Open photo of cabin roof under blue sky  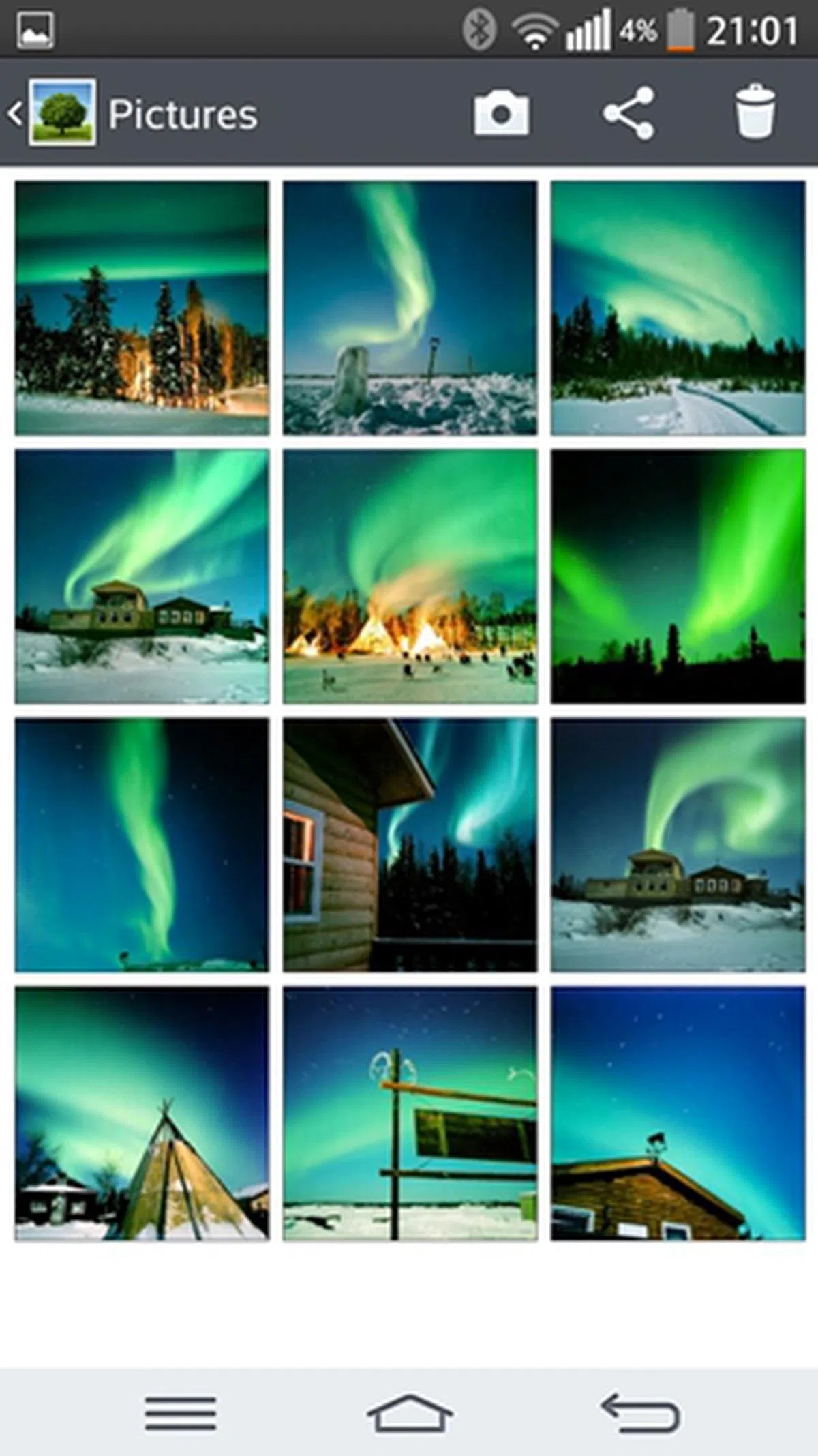coord(678,1113)
